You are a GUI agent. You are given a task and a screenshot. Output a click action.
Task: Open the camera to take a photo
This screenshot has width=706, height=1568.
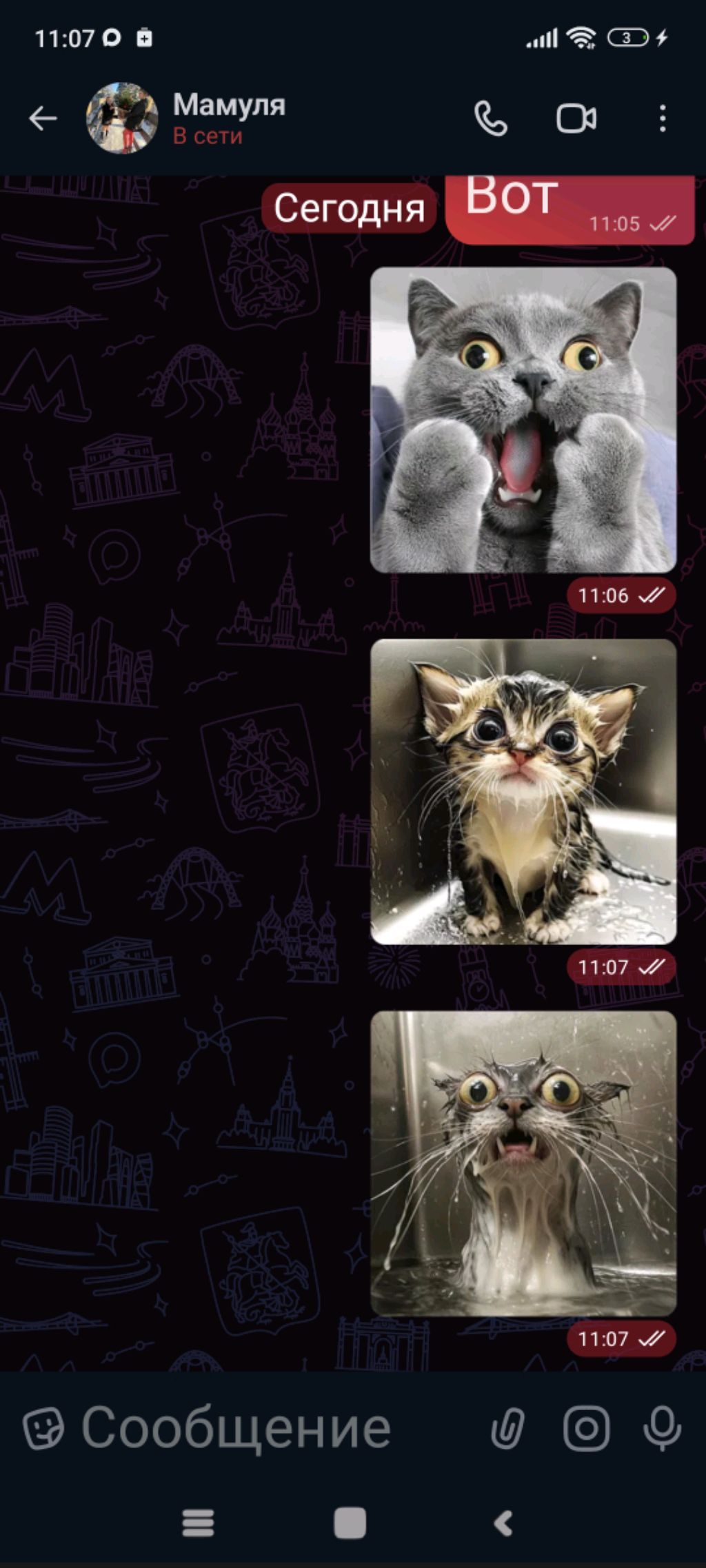(x=587, y=1428)
